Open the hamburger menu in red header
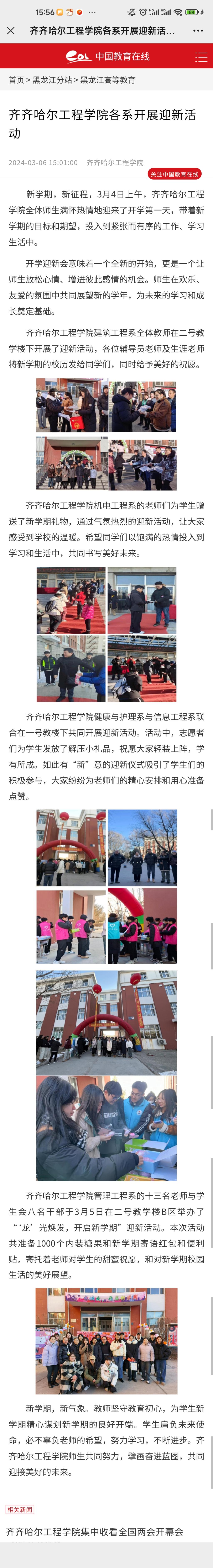 pyautogui.click(x=201, y=57)
